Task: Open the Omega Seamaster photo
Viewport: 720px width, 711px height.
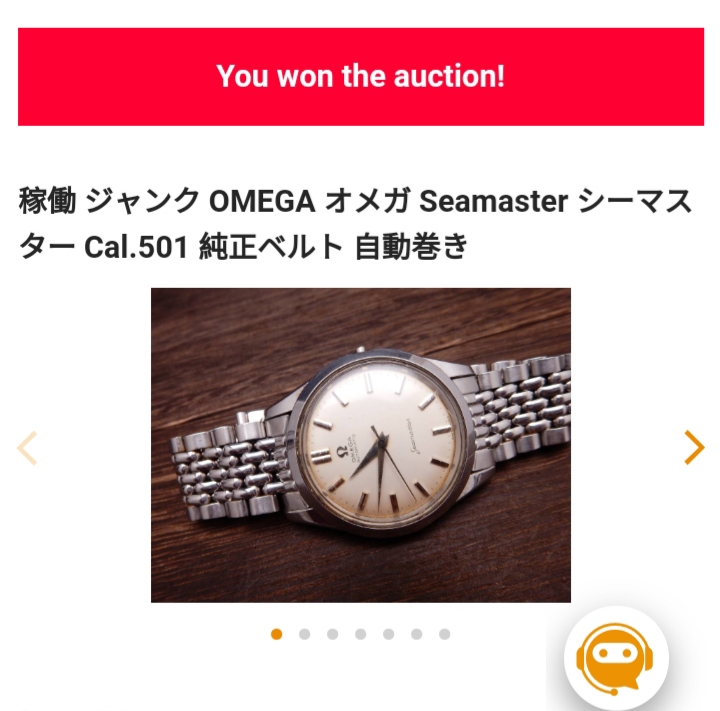Action: point(360,445)
